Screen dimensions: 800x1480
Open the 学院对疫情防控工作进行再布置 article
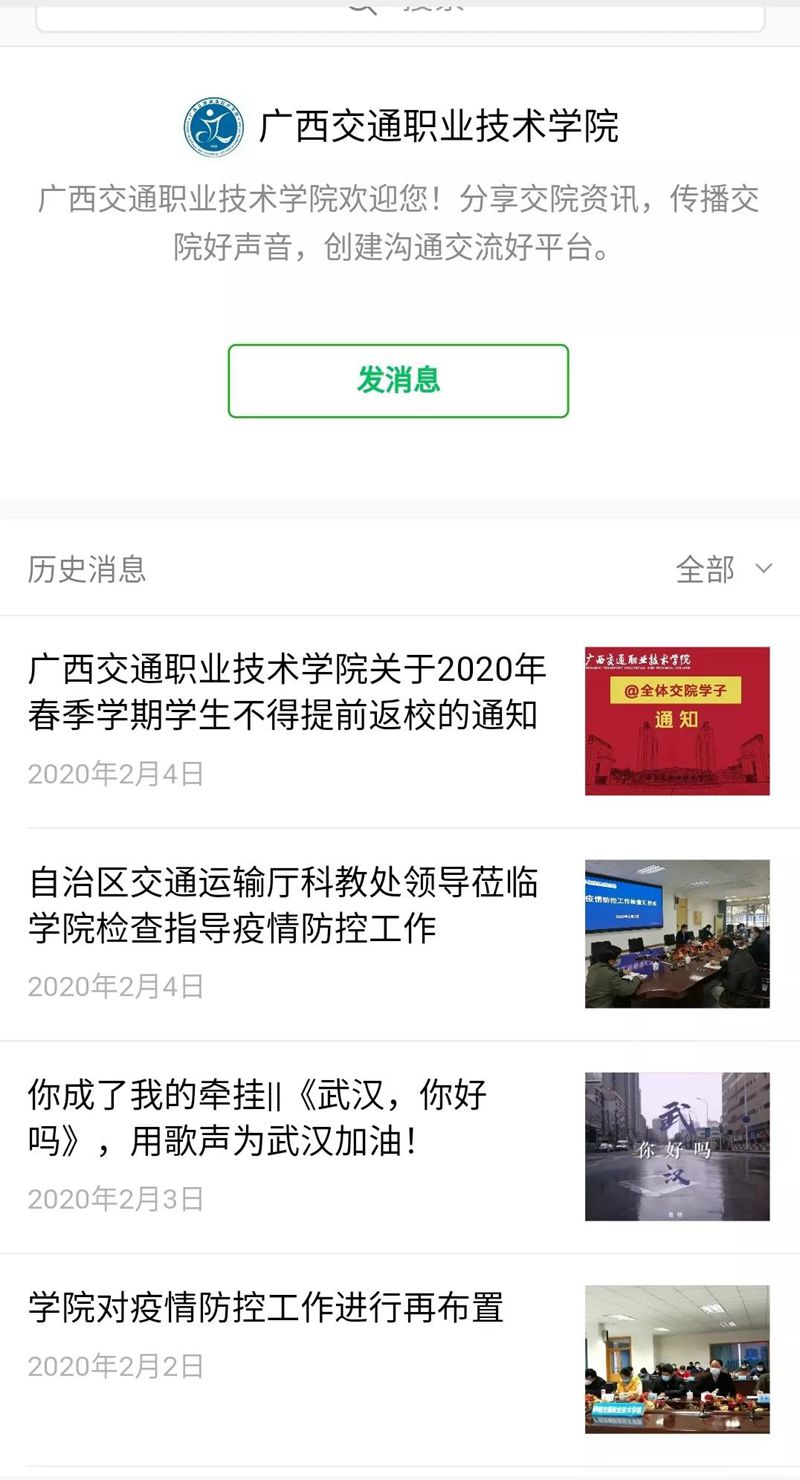(x=266, y=1307)
